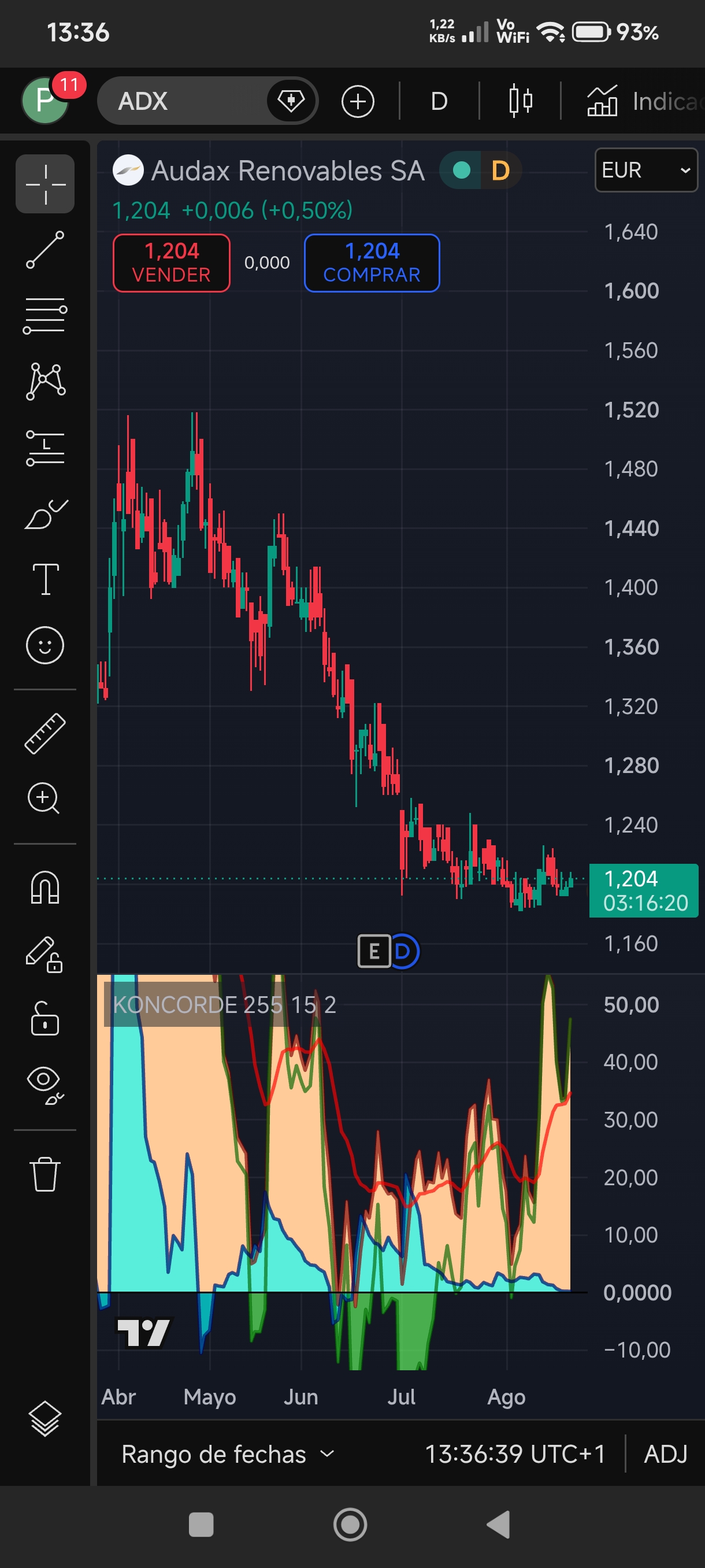Open the Indicators menu
Screen dimensions: 705x1568
tap(645, 101)
